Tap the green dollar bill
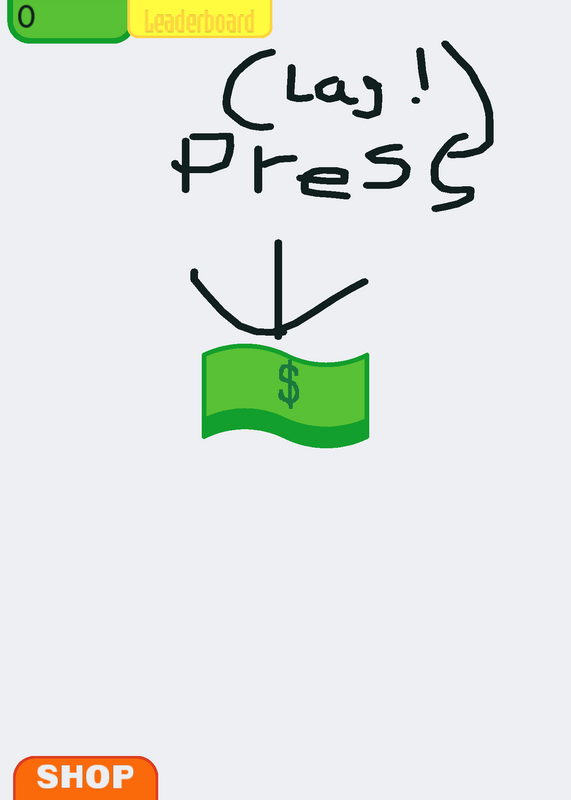The height and width of the screenshot is (800, 571). pos(285,396)
